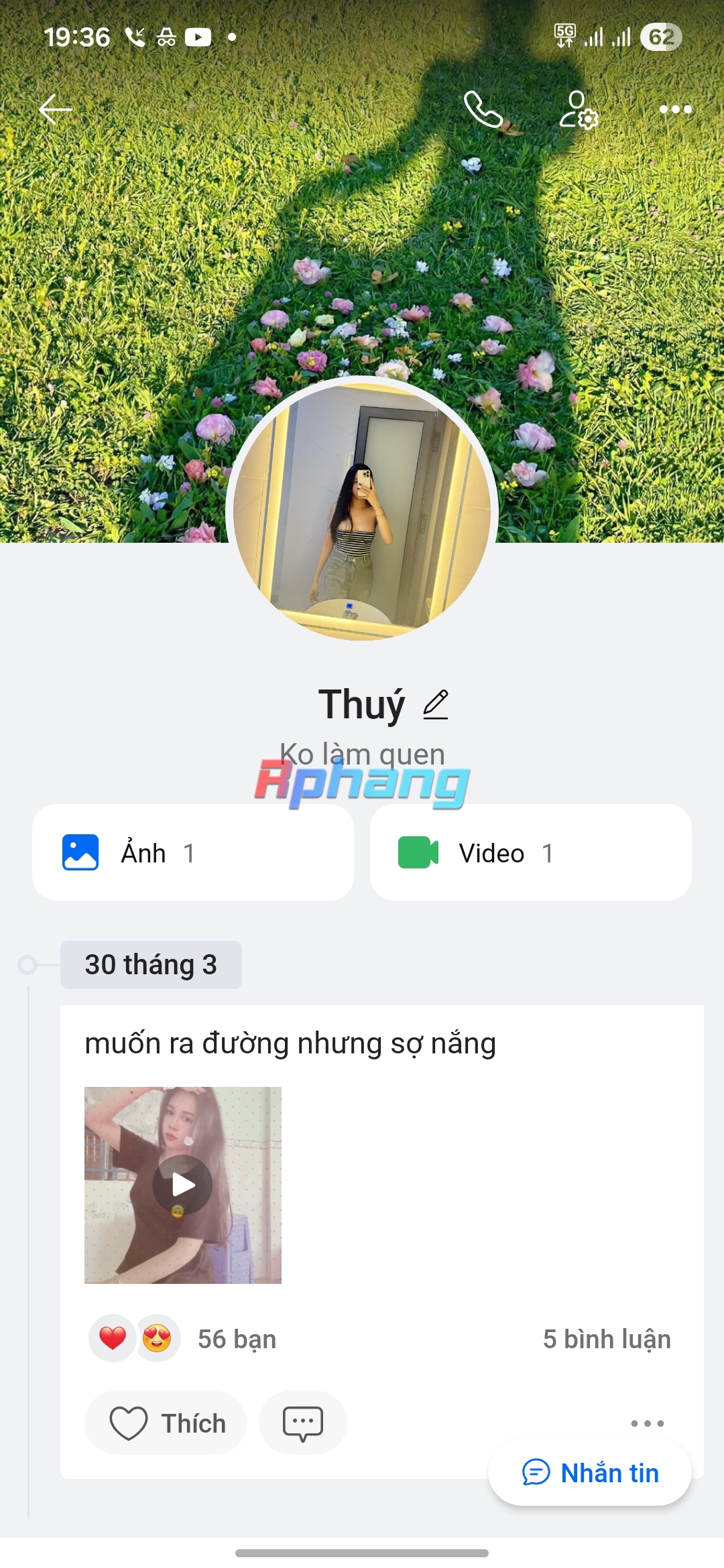
Task: View the 56 bạn reactions list
Action: click(182, 1339)
